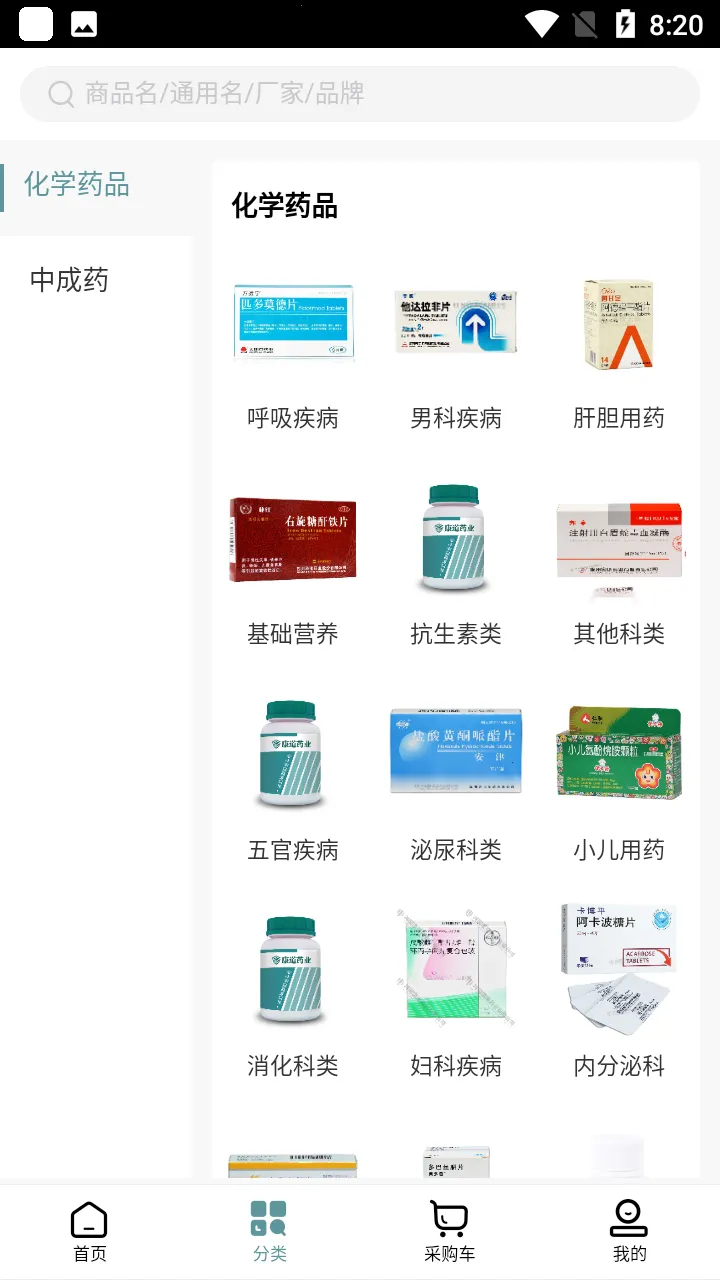Open the 其他科类 category tile
Screen dimensions: 720x1280
point(619,565)
